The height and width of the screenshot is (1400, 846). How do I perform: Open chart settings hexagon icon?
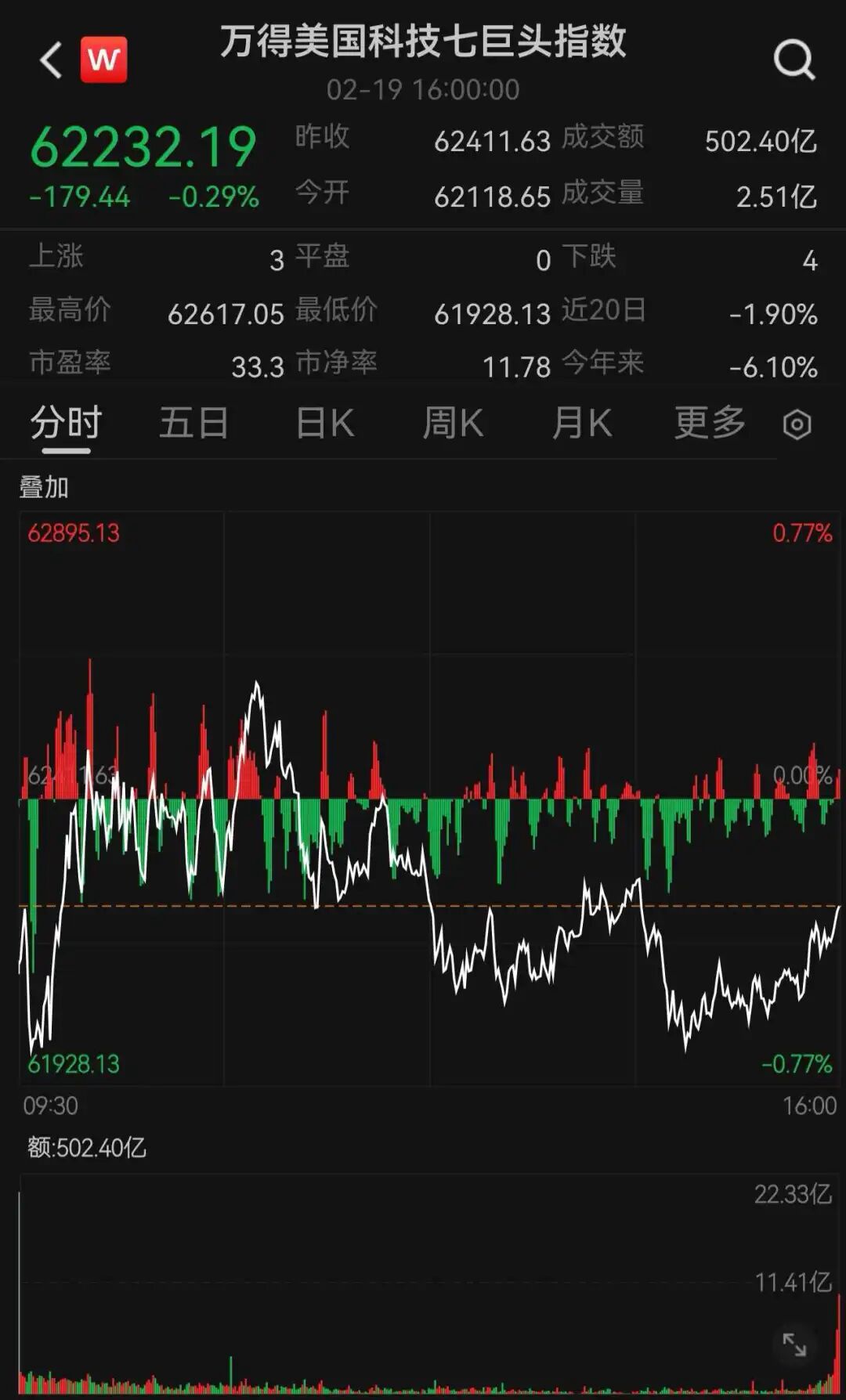797,424
